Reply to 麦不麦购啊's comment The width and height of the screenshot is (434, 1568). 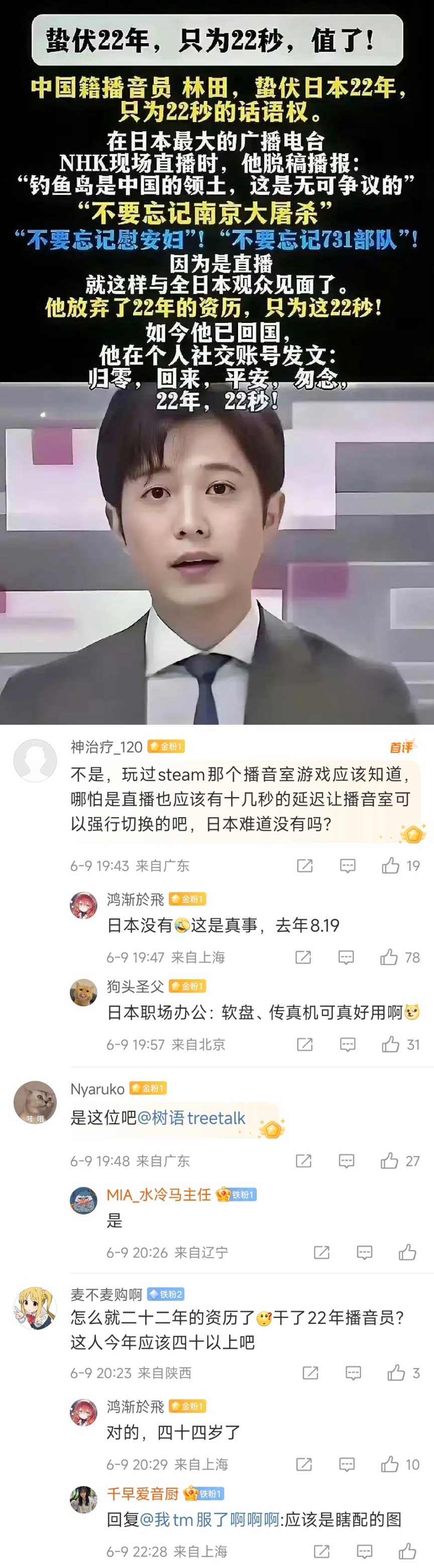click(354, 1373)
